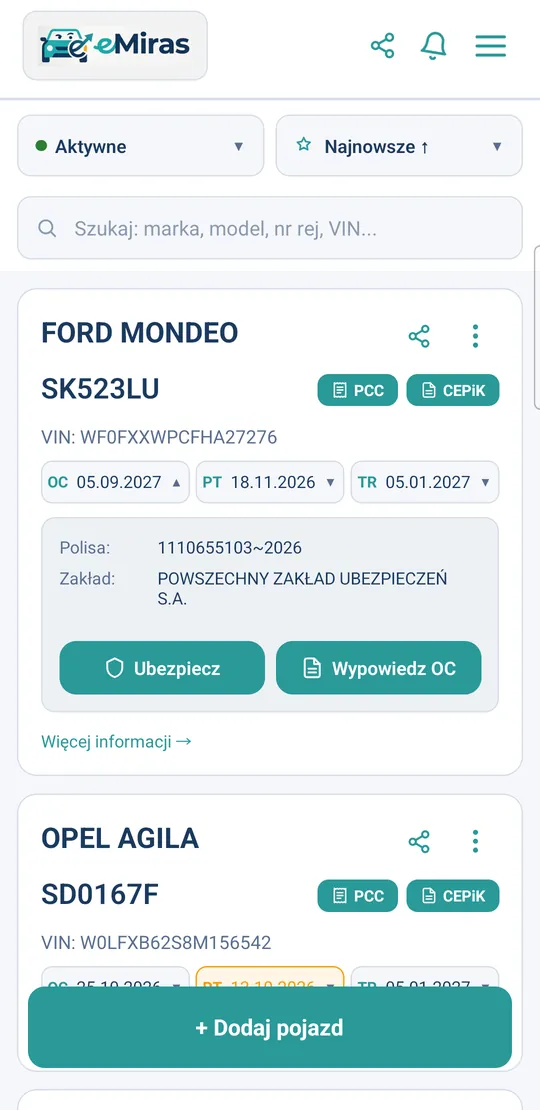Viewport: 540px width, 1110px height.
Task: Tap the Ubezpiecz button
Action: tap(162, 668)
